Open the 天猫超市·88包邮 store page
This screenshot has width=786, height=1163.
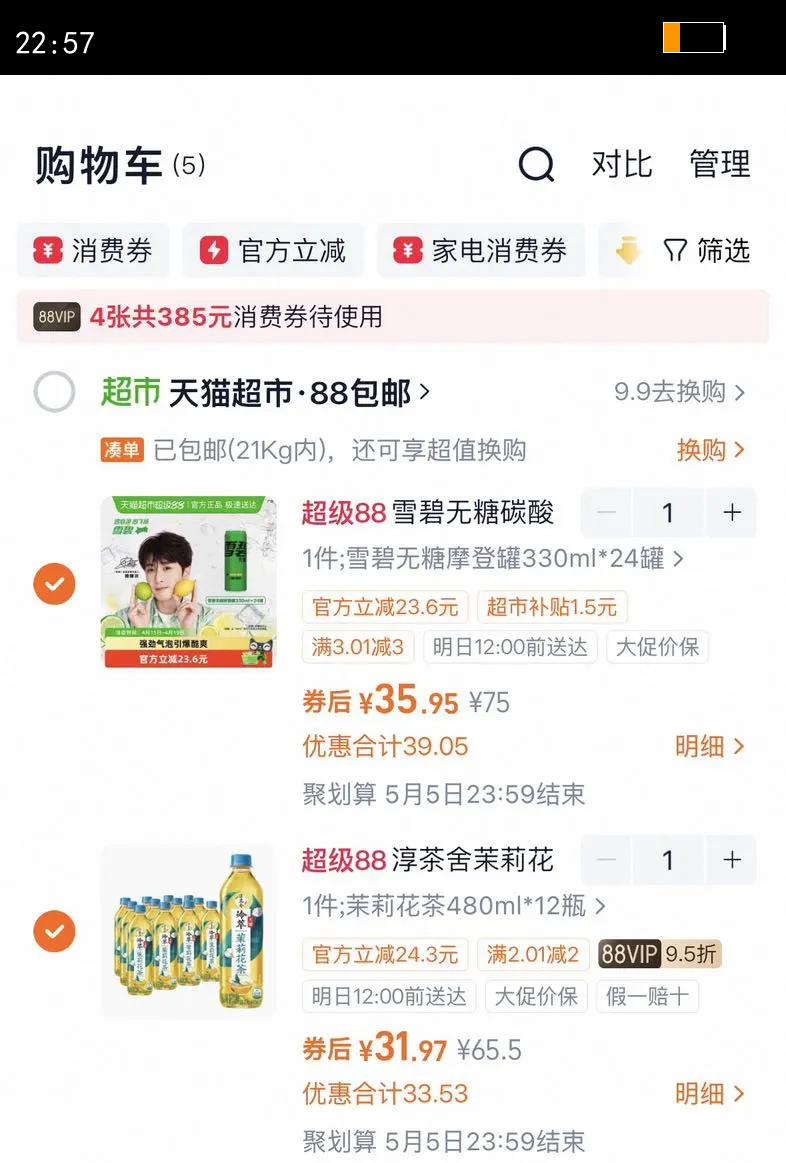click(290, 393)
